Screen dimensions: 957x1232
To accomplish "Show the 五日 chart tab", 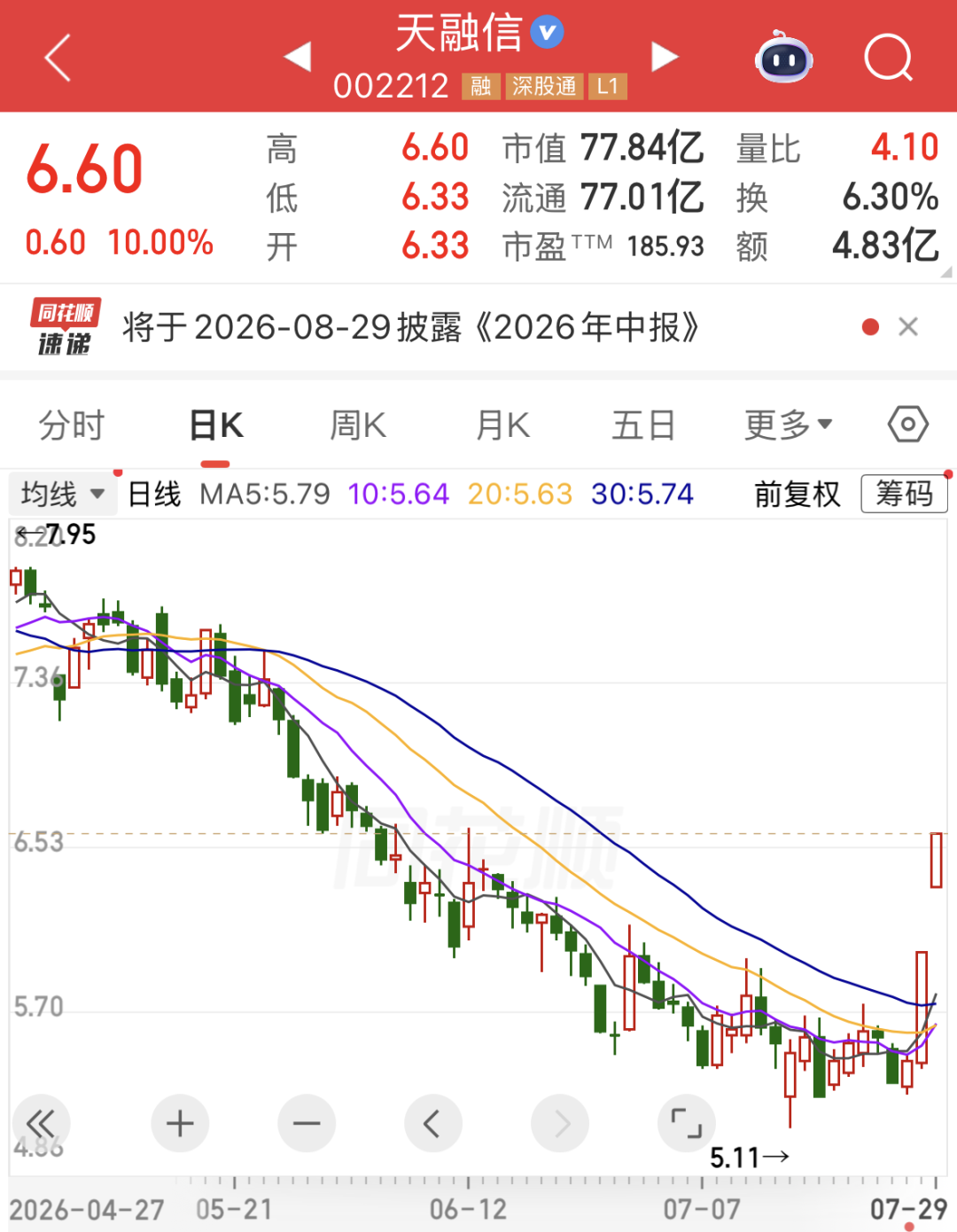I will (x=644, y=425).
